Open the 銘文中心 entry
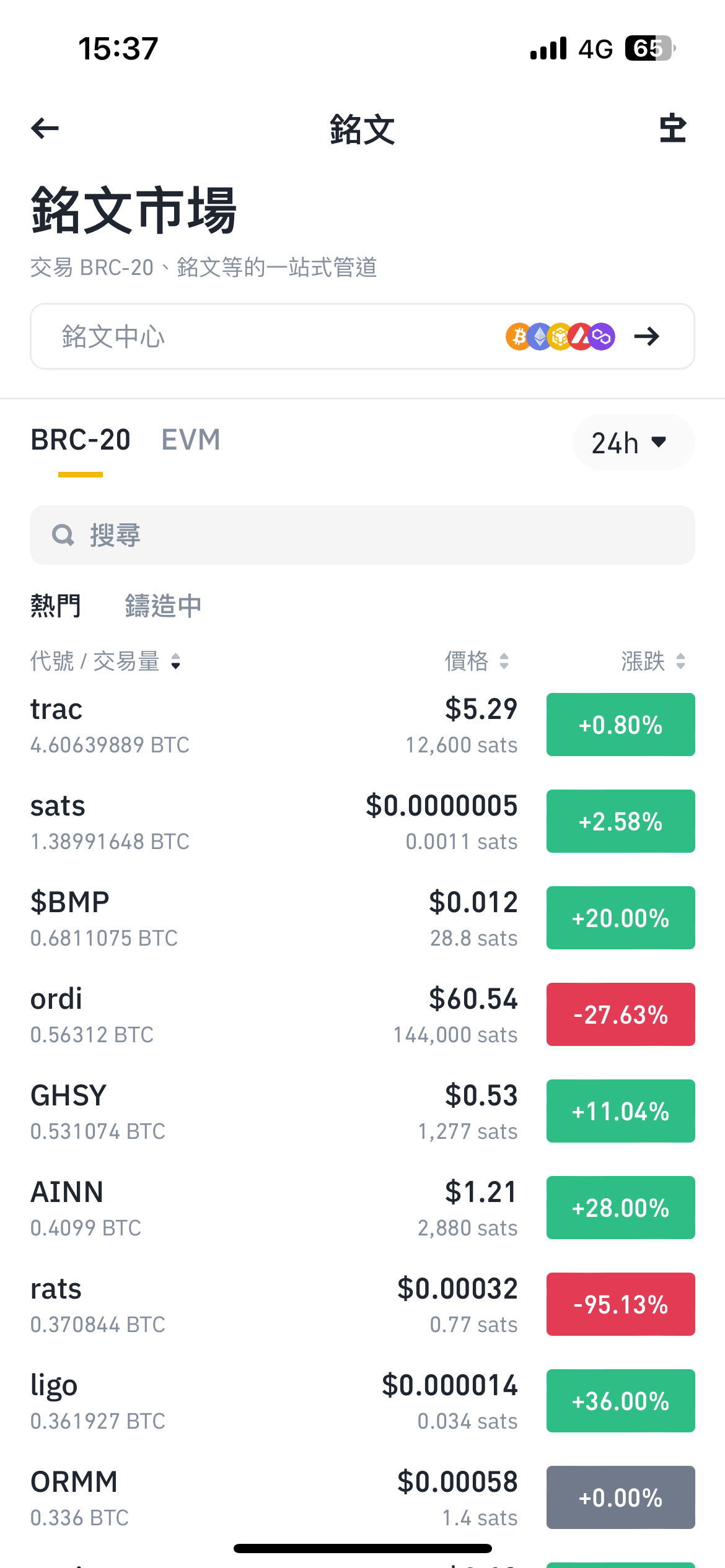This screenshot has width=725, height=1568. pos(362,336)
